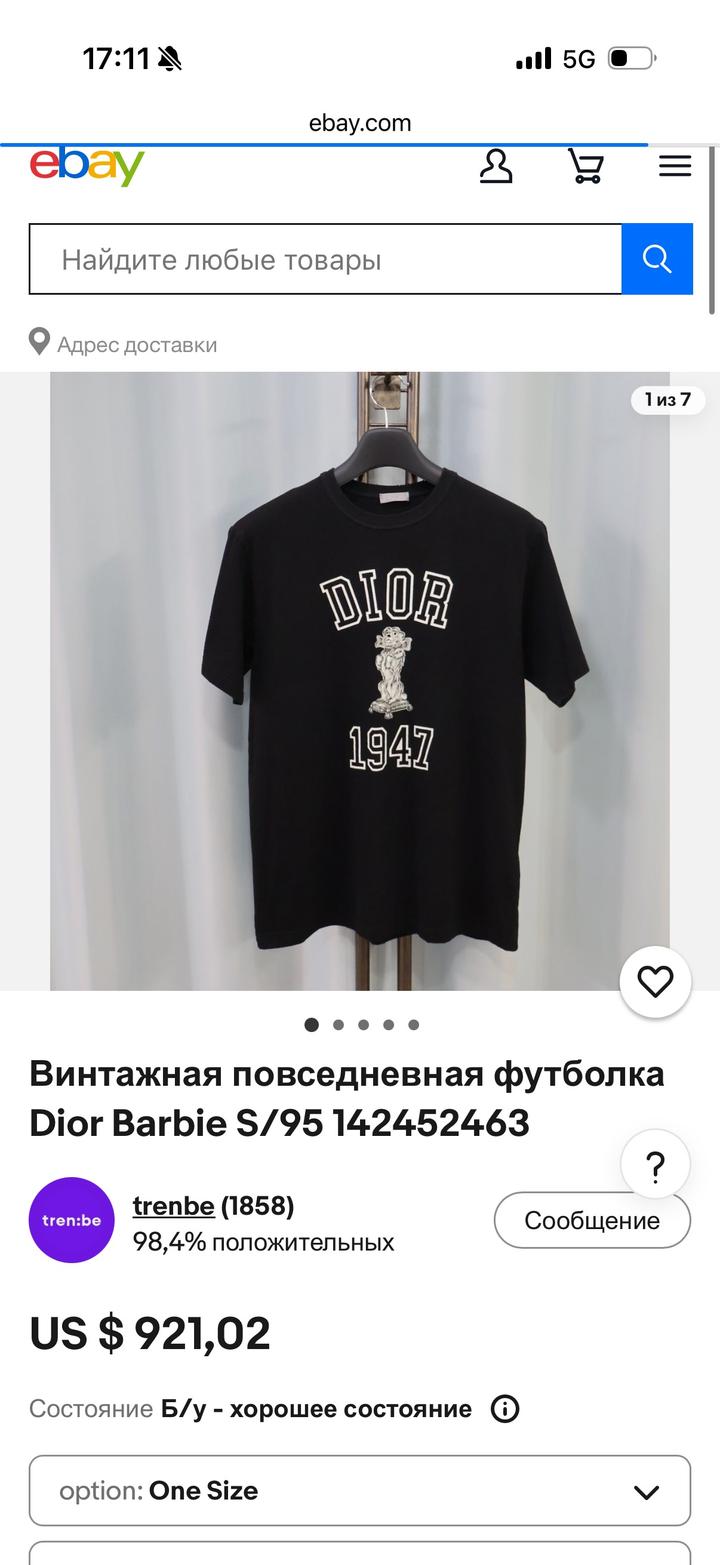This screenshot has width=720, height=1565.
Task: Open the shopping cart
Action: click(585, 166)
